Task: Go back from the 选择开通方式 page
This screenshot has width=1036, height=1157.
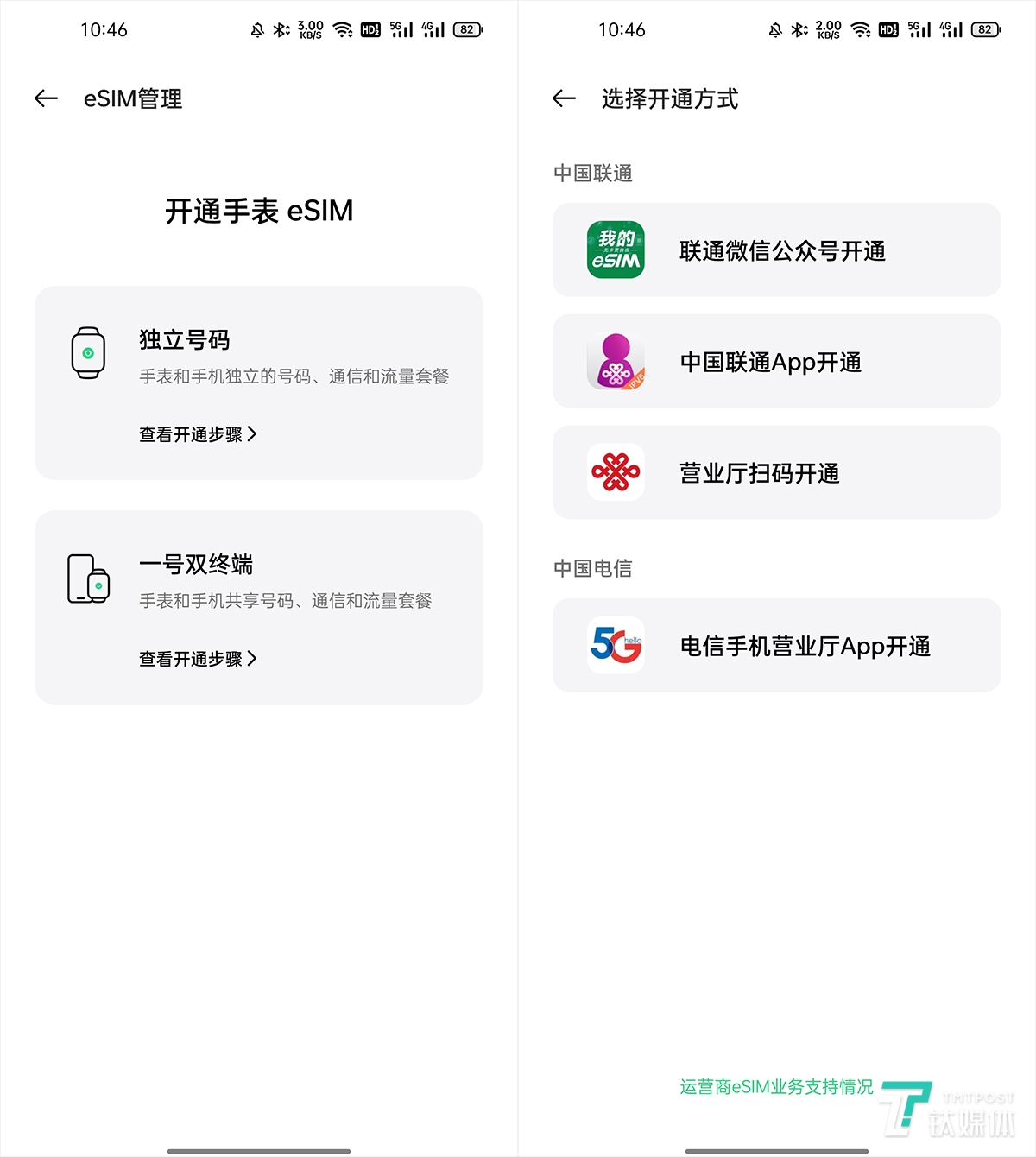Action: coord(564,98)
